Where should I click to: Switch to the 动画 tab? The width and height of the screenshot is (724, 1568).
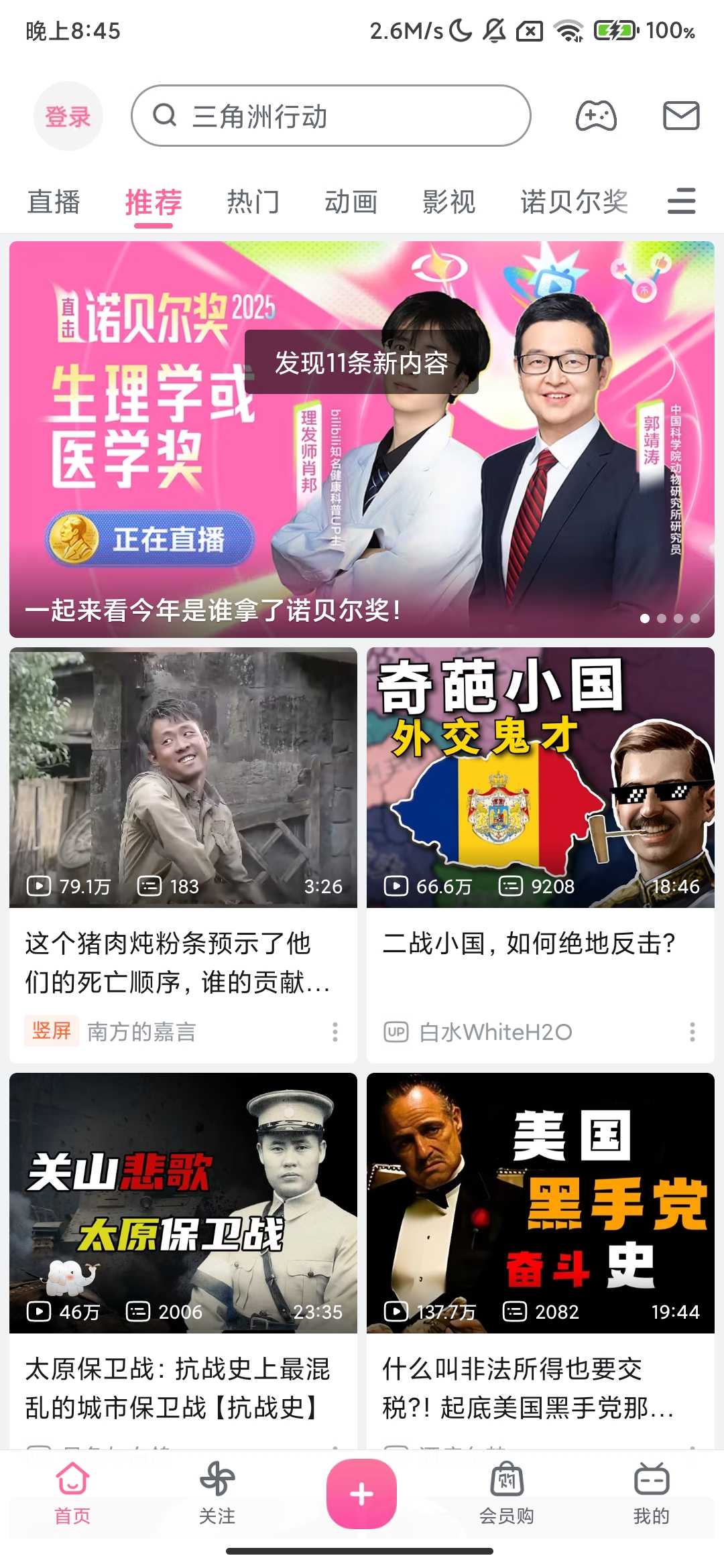(x=351, y=202)
